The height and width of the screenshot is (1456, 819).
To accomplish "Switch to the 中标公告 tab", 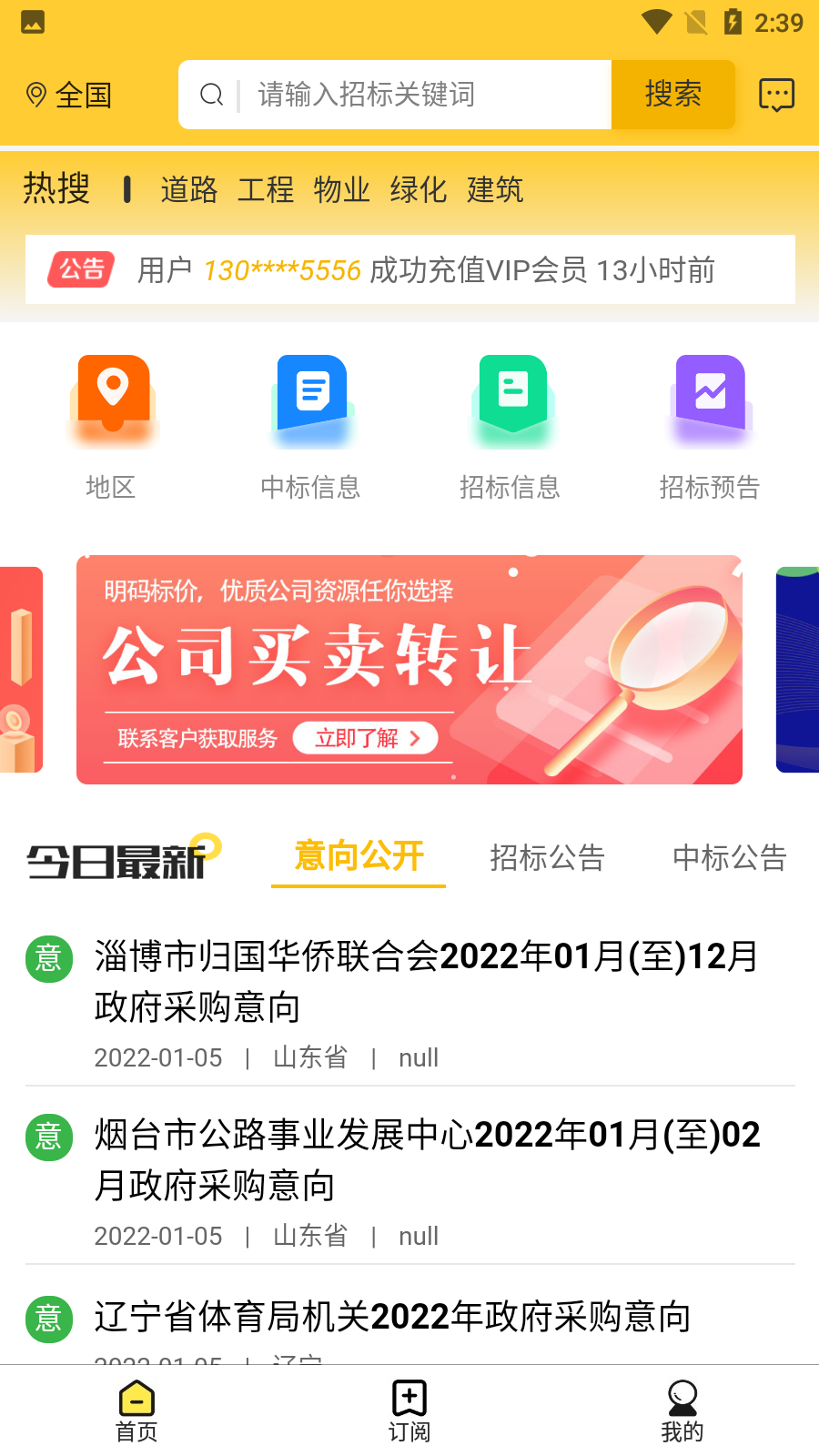I will pos(730,857).
